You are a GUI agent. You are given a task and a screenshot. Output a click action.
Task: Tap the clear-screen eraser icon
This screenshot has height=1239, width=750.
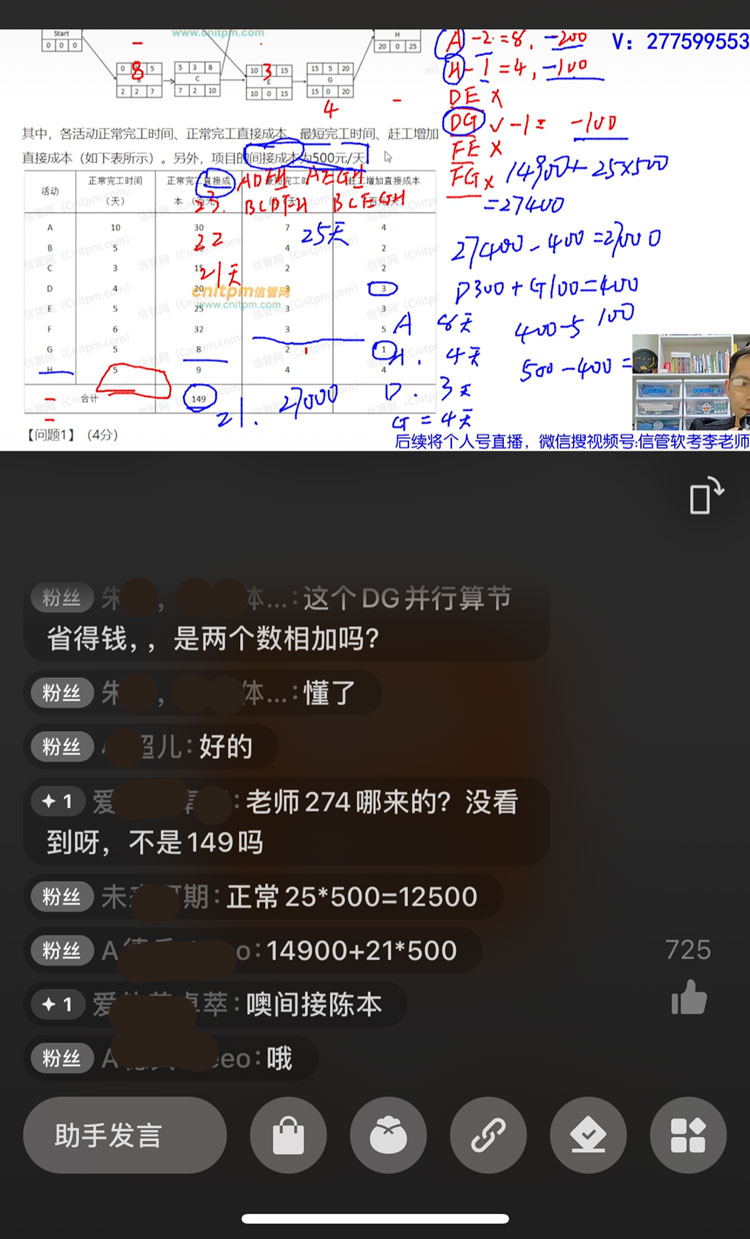pyautogui.click(x=588, y=1135)
